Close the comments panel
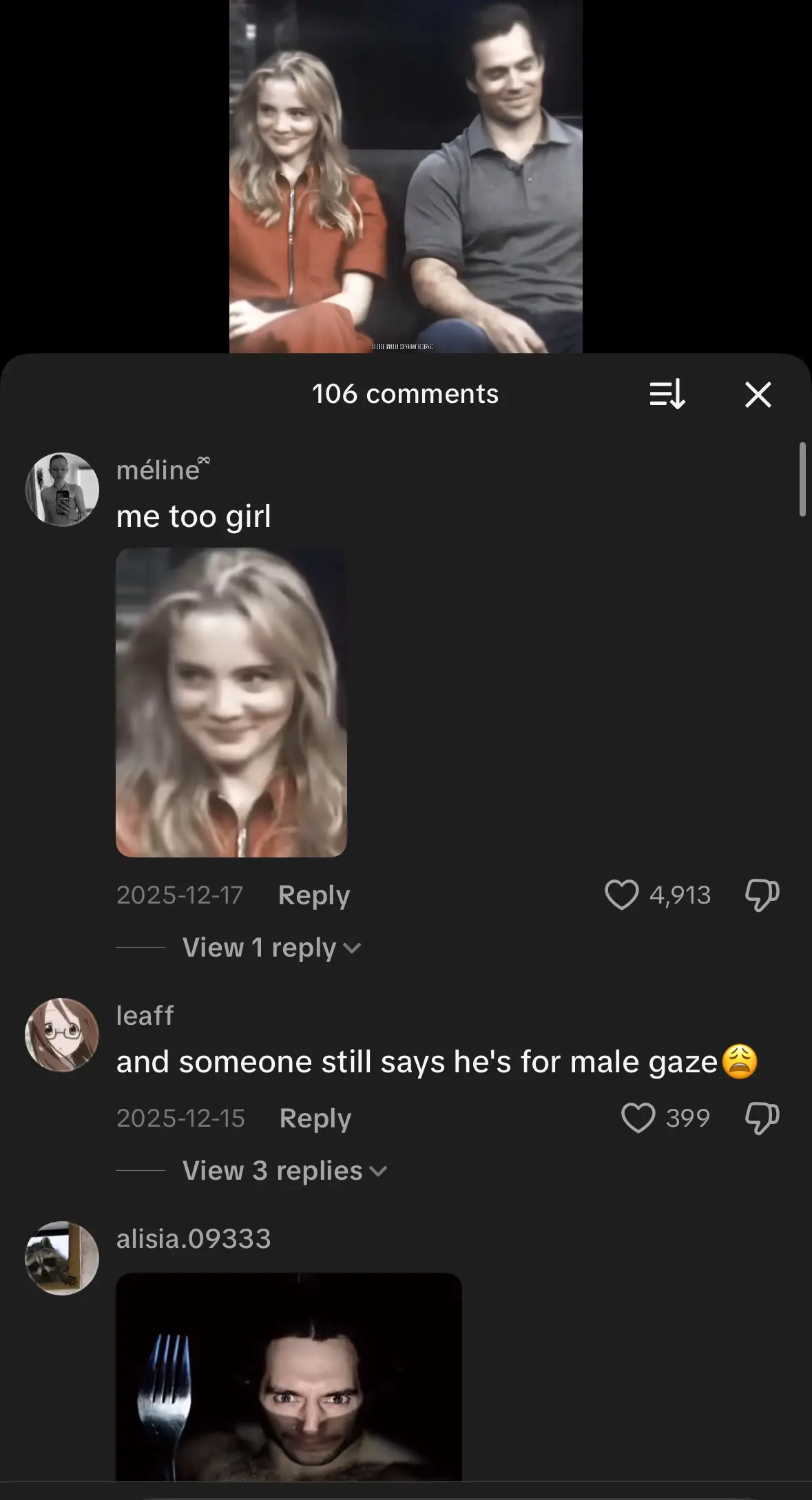This screenshot has height=1500, width=812. (x=758, y=395)
